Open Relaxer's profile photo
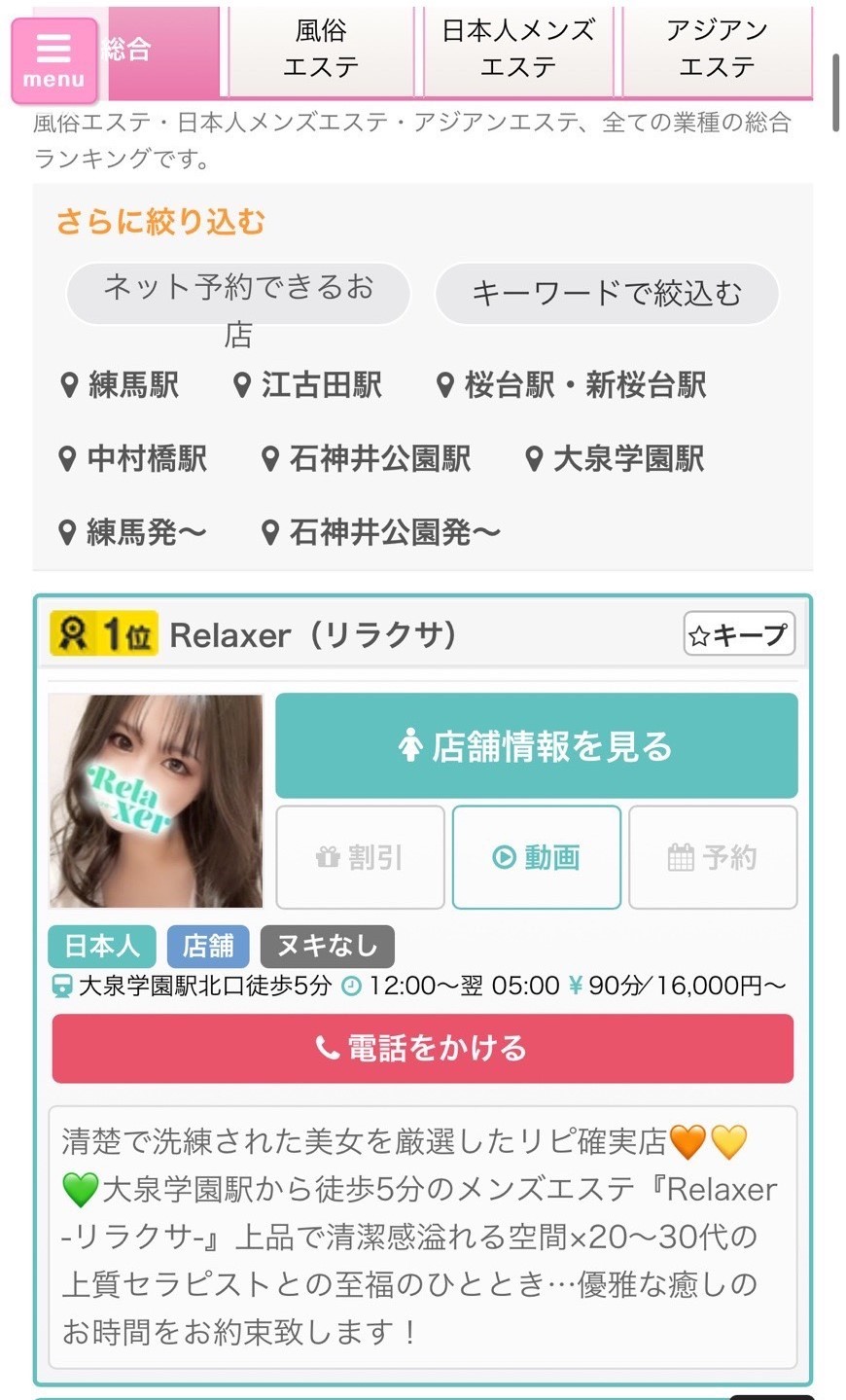The image size is (846, 1400). pyautogui.click(x=156, y=801)
